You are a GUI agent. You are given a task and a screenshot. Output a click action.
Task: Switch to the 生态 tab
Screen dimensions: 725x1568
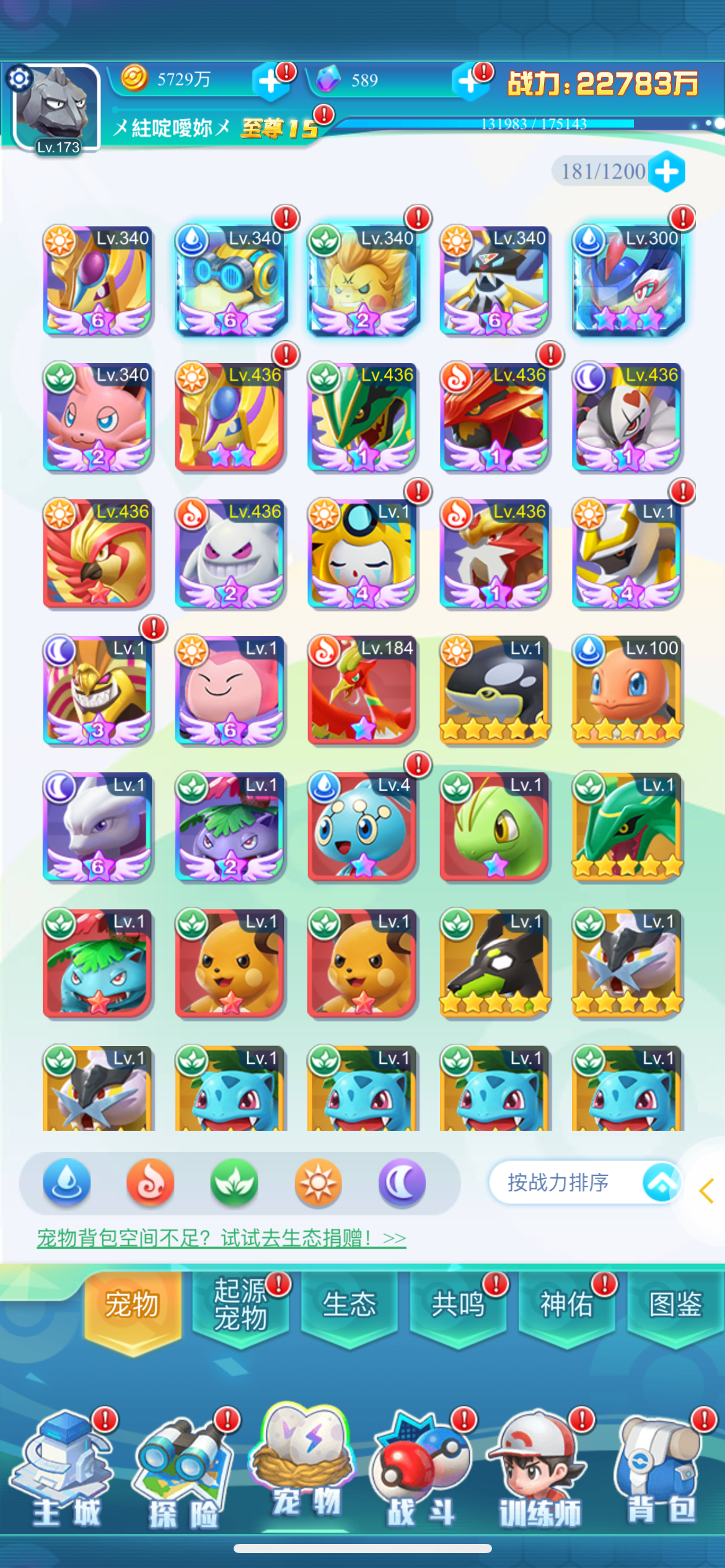349,1305
